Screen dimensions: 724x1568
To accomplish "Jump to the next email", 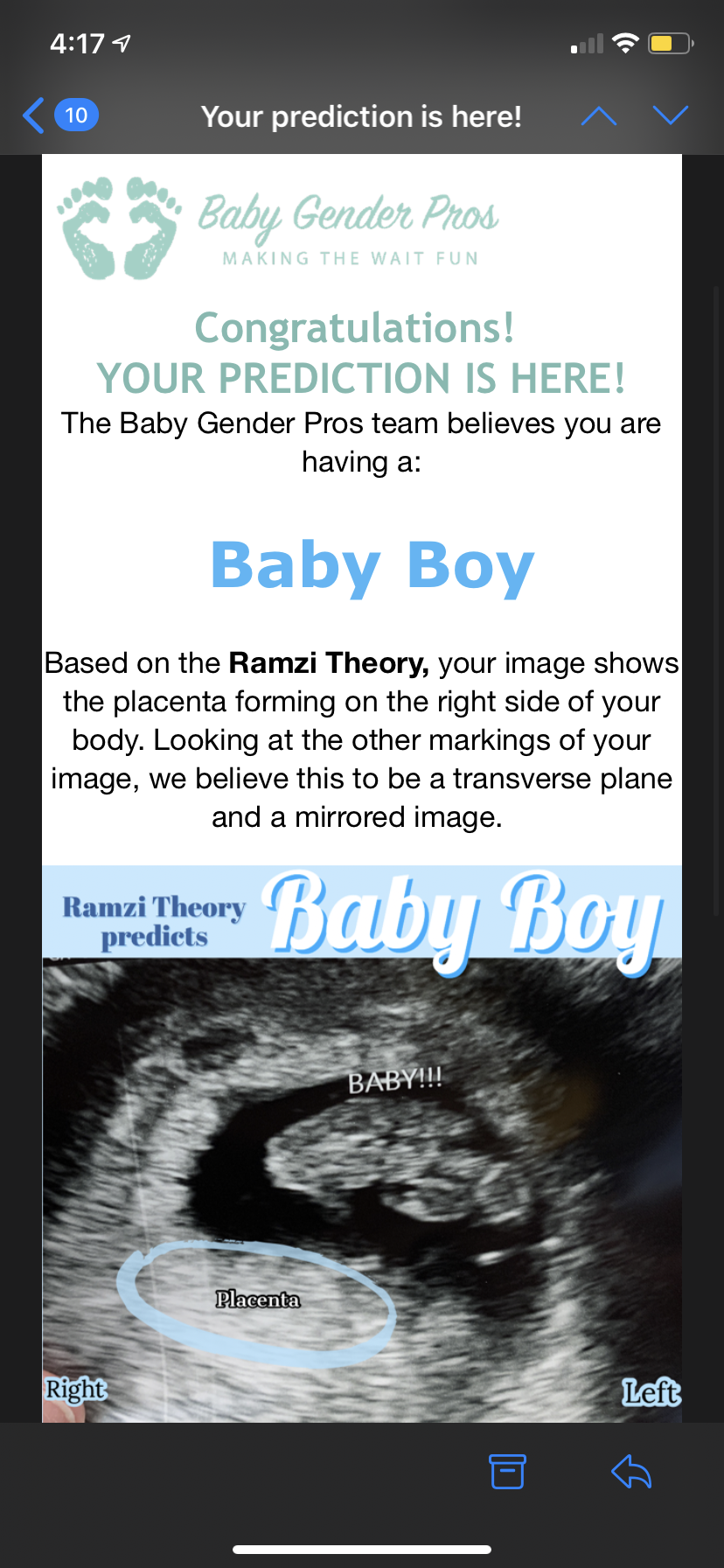I will pyautogui.click(x=671, y=115).
